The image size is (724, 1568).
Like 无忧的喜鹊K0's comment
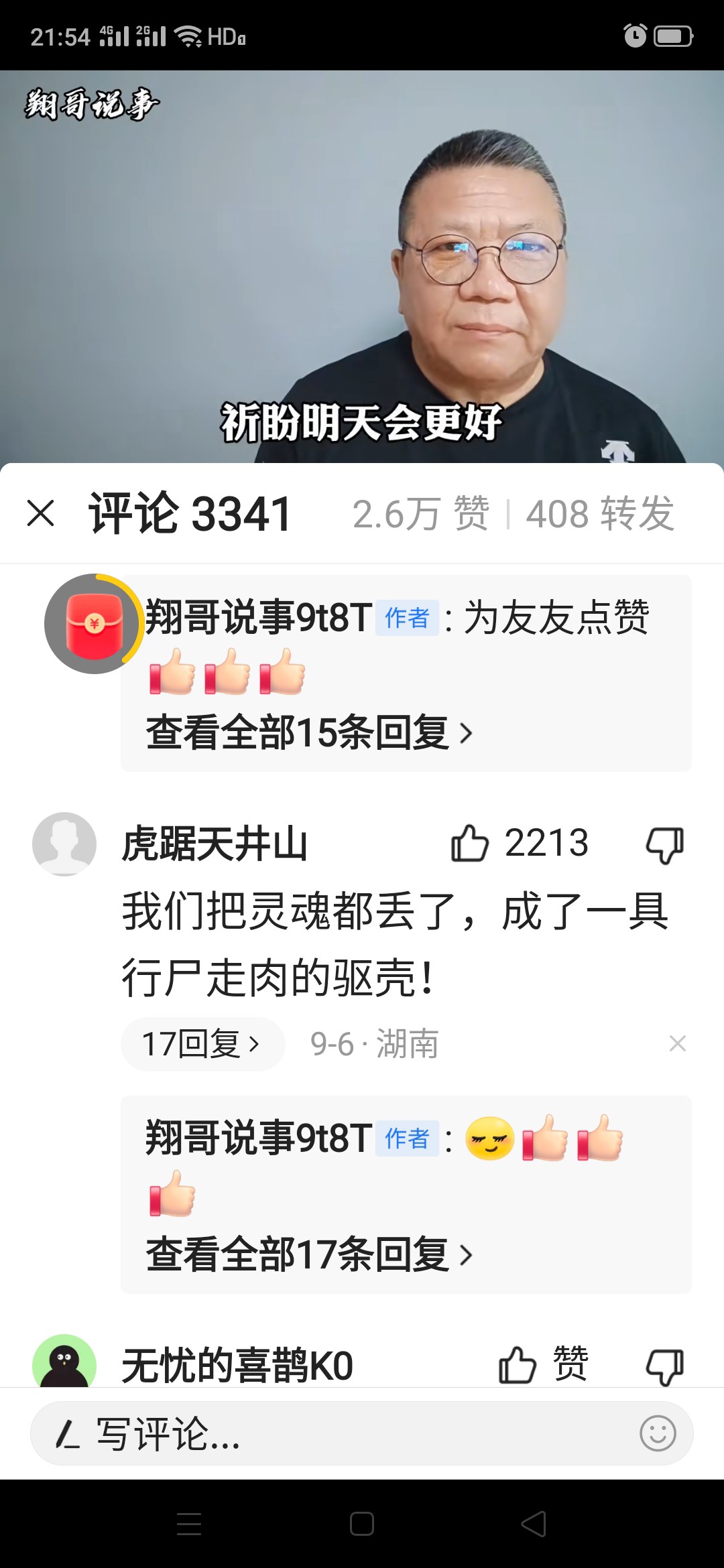pos(518,1365)
